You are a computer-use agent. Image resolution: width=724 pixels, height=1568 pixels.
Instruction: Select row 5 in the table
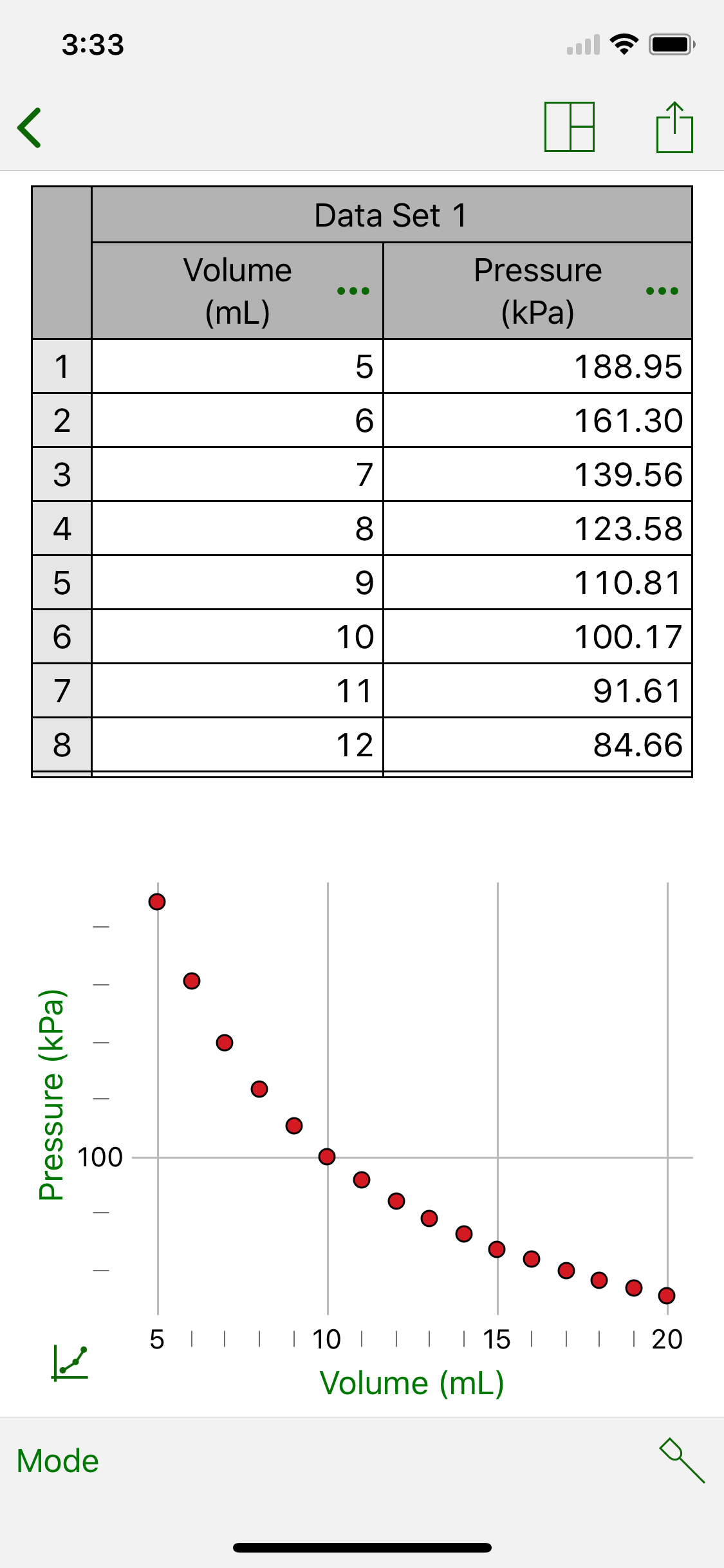coord(62,582)
